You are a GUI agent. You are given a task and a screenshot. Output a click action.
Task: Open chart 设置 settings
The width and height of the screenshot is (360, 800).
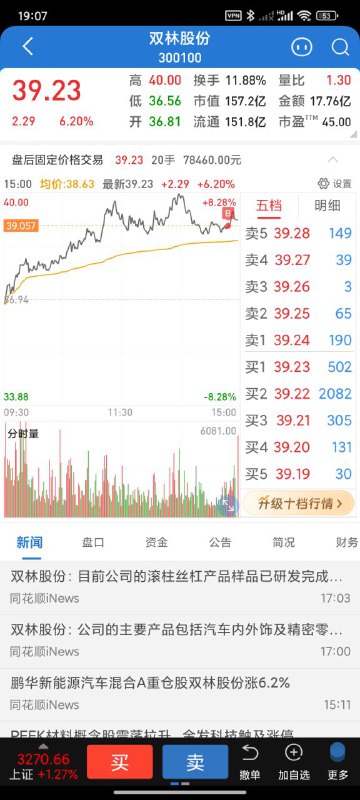(335, 184)
